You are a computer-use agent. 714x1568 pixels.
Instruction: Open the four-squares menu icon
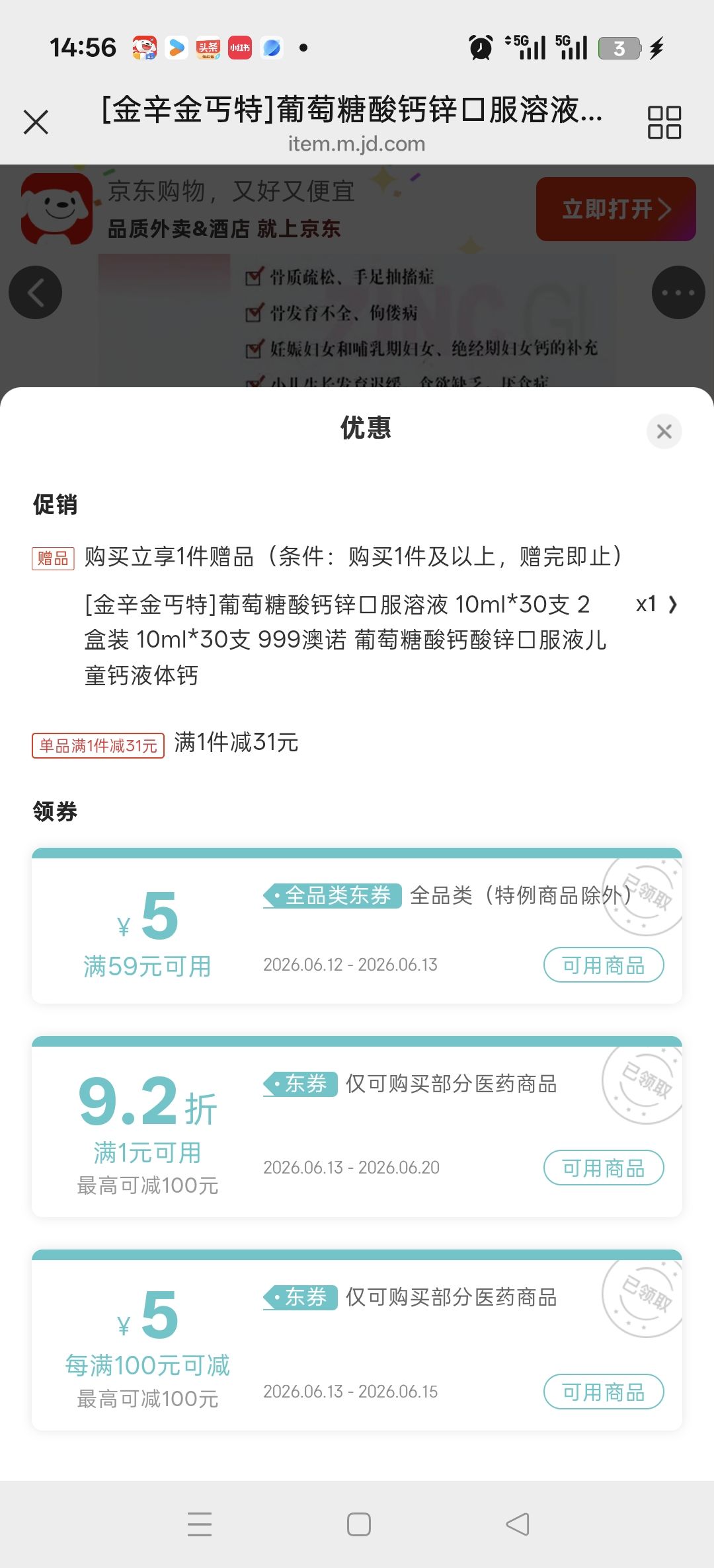(x=664, y=122)
